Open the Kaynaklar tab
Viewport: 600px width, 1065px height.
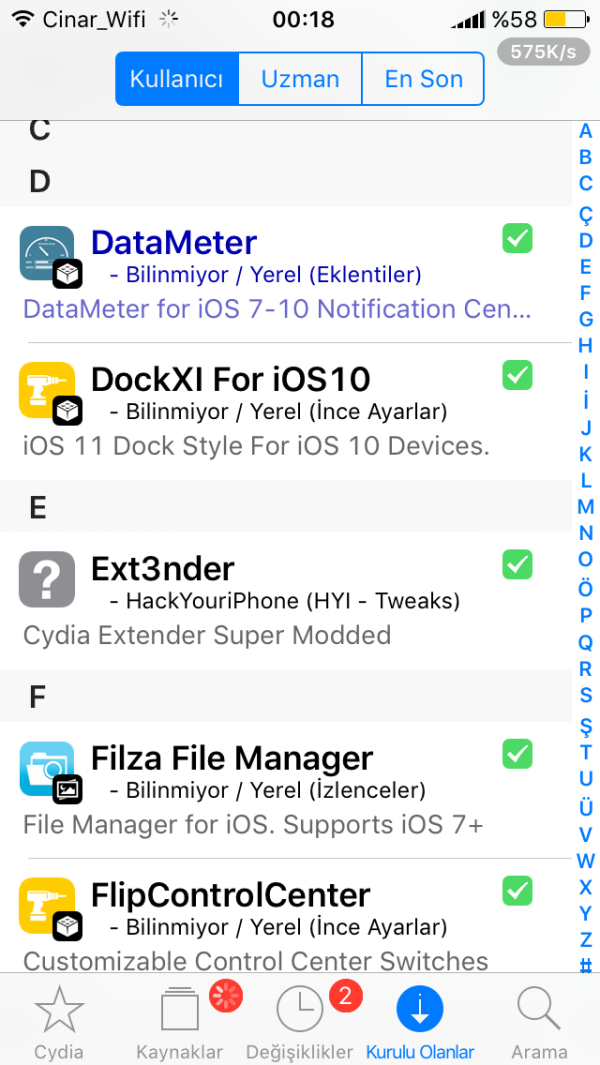pyautogui.click(x=180, y=1022)
